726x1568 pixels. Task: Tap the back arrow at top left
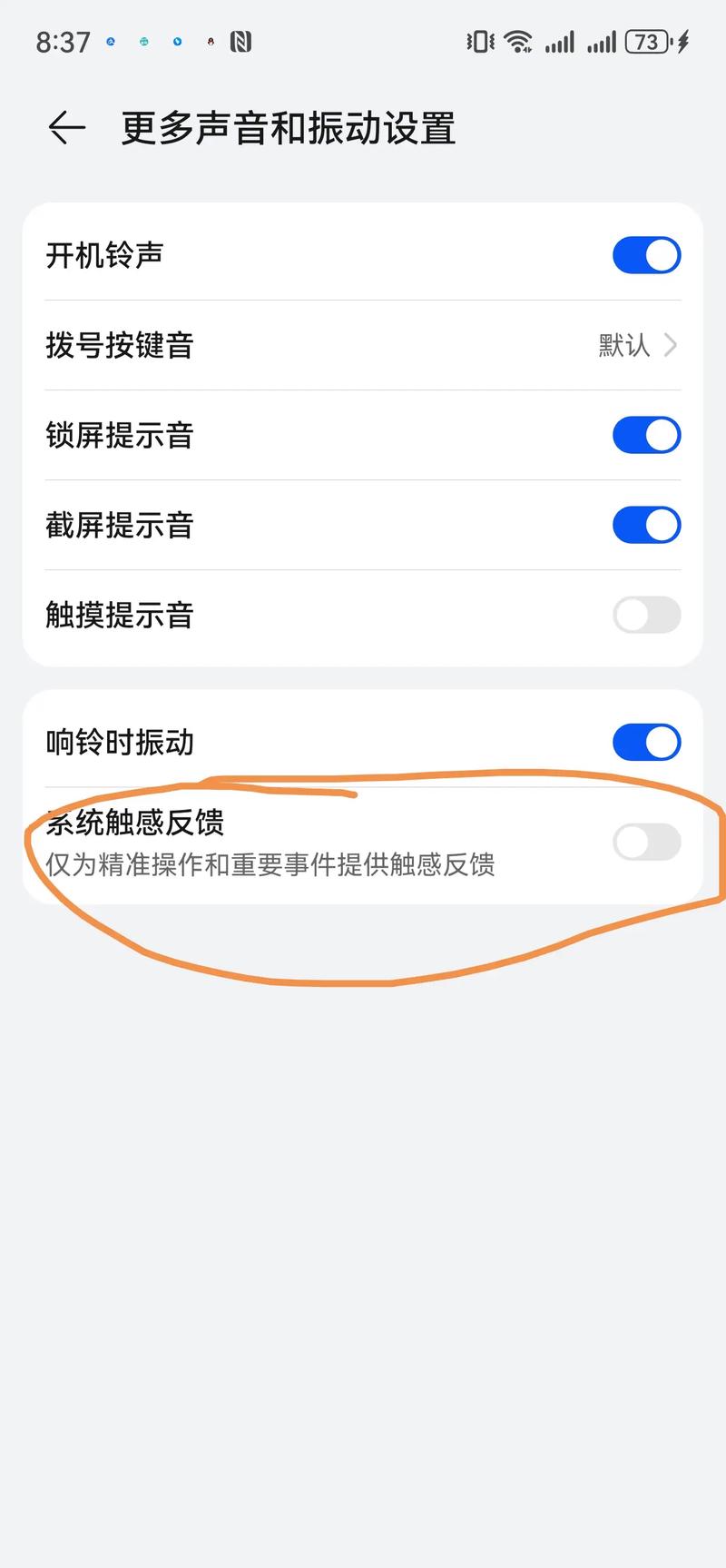tap(64, 127)
